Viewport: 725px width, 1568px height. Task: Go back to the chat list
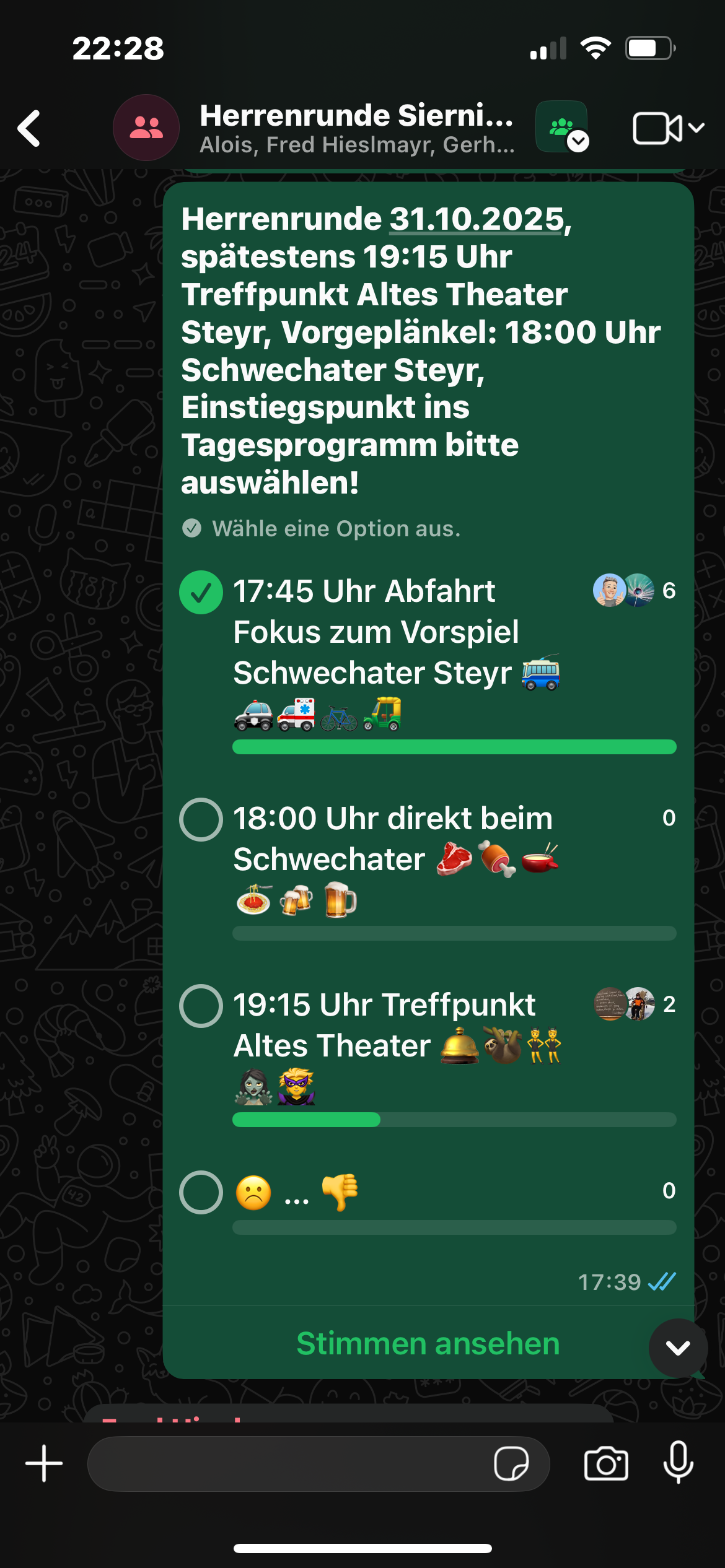tap(29, 128)
